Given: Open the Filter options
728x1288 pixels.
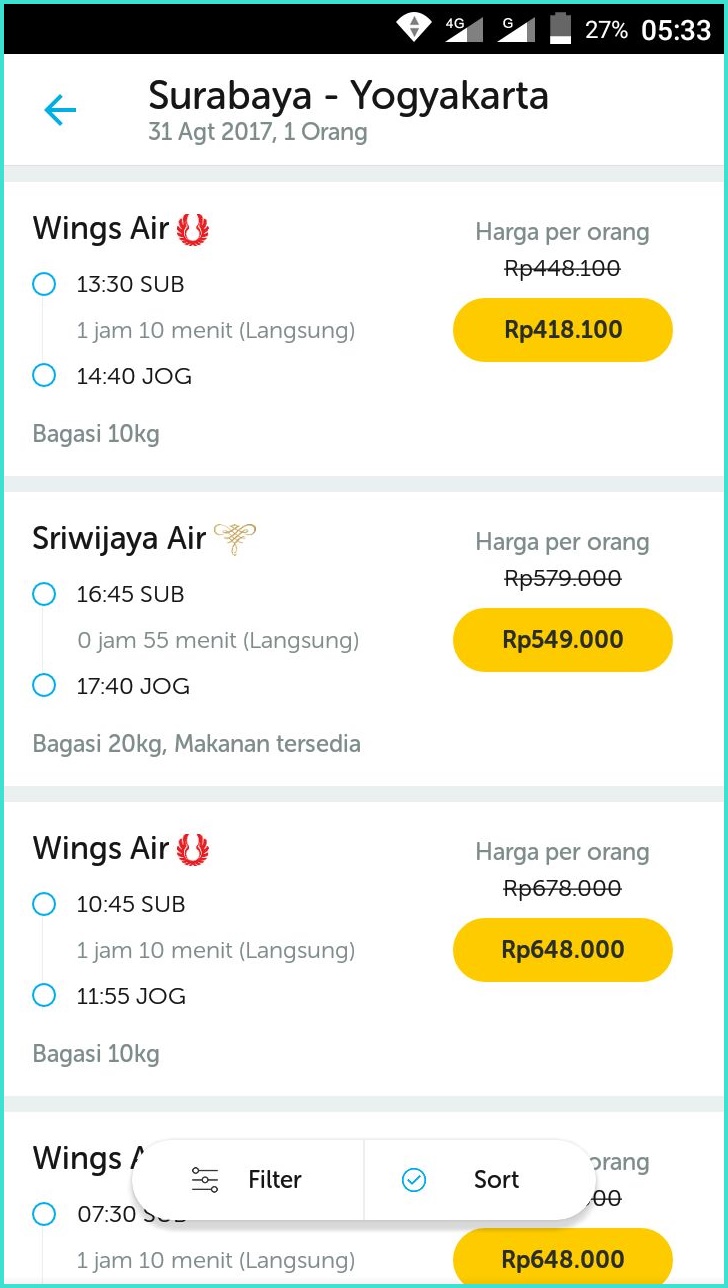Looking at the screenshot, I should click(247, 1180).
